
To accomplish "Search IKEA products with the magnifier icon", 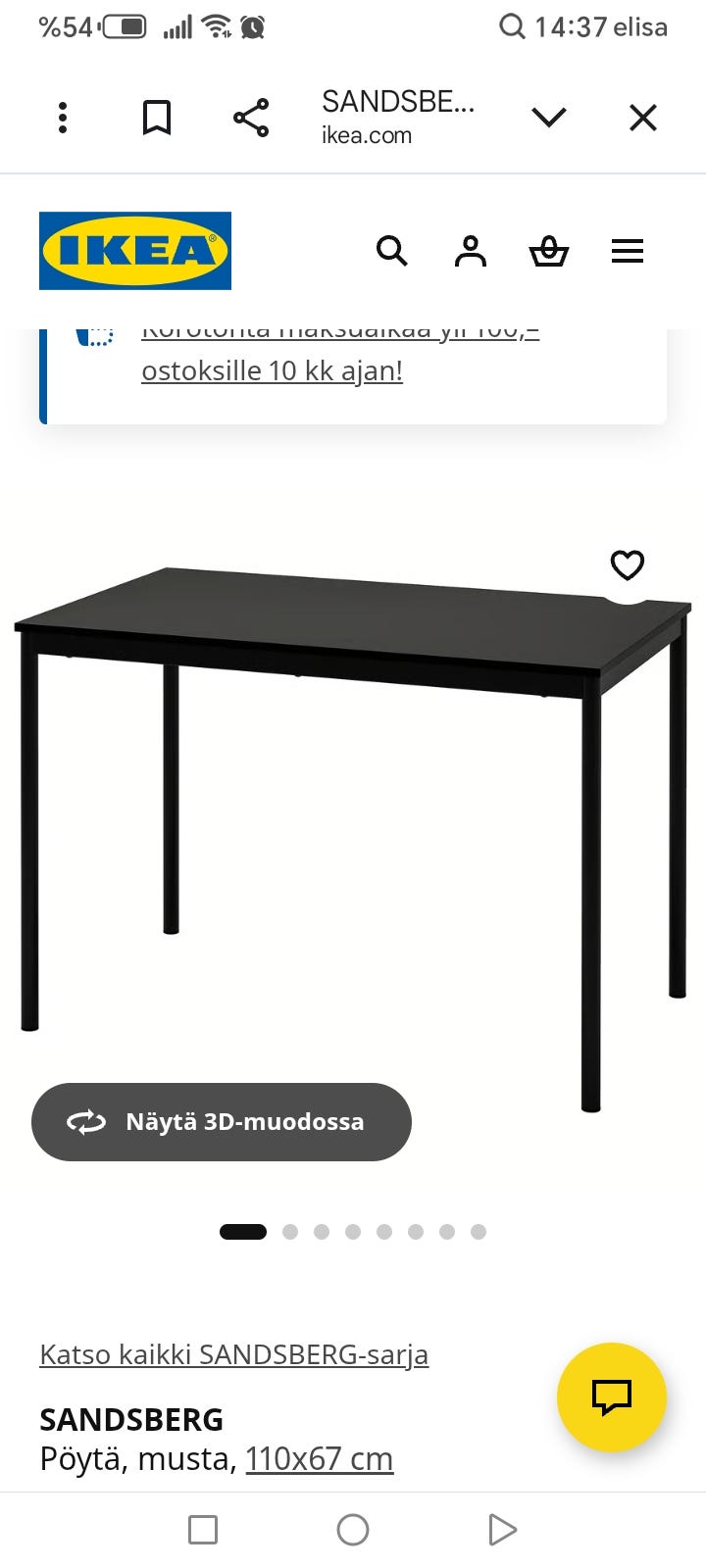I will [x=391, y=251].
